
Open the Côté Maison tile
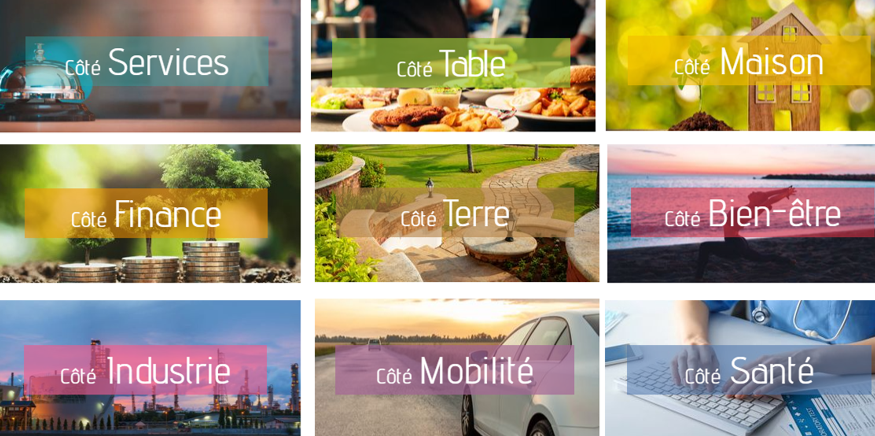[x=748, y=62]
